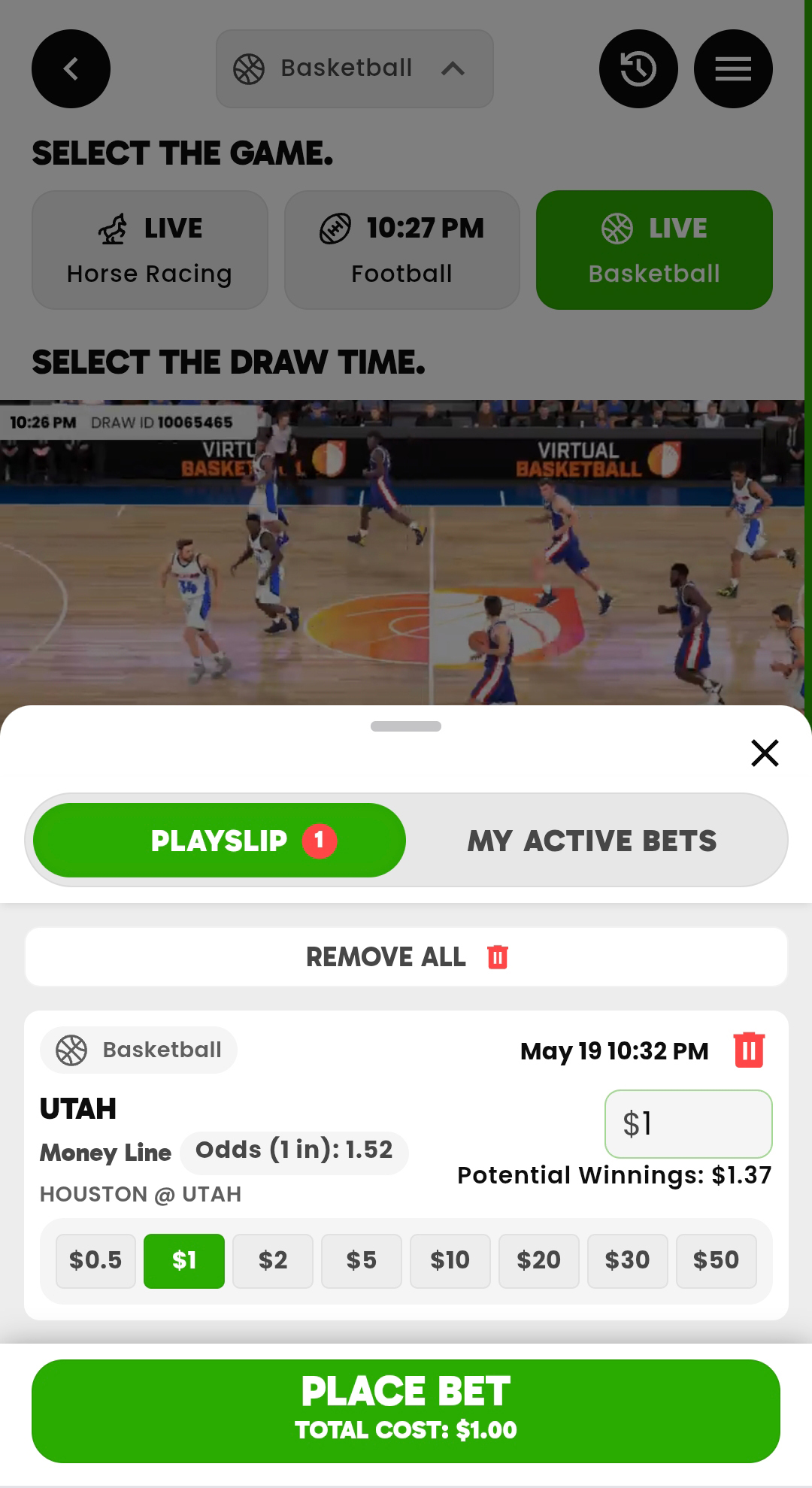
Task: Open the hamburger menu
Action: tap(733, 69)
